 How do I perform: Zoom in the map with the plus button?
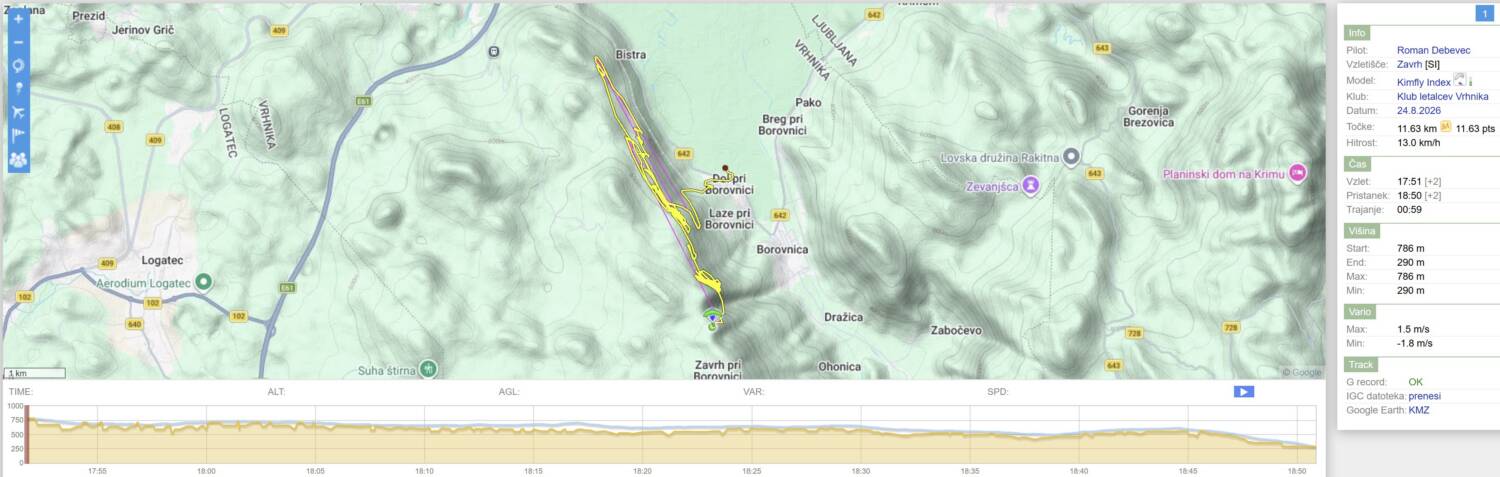coord(18,20)
